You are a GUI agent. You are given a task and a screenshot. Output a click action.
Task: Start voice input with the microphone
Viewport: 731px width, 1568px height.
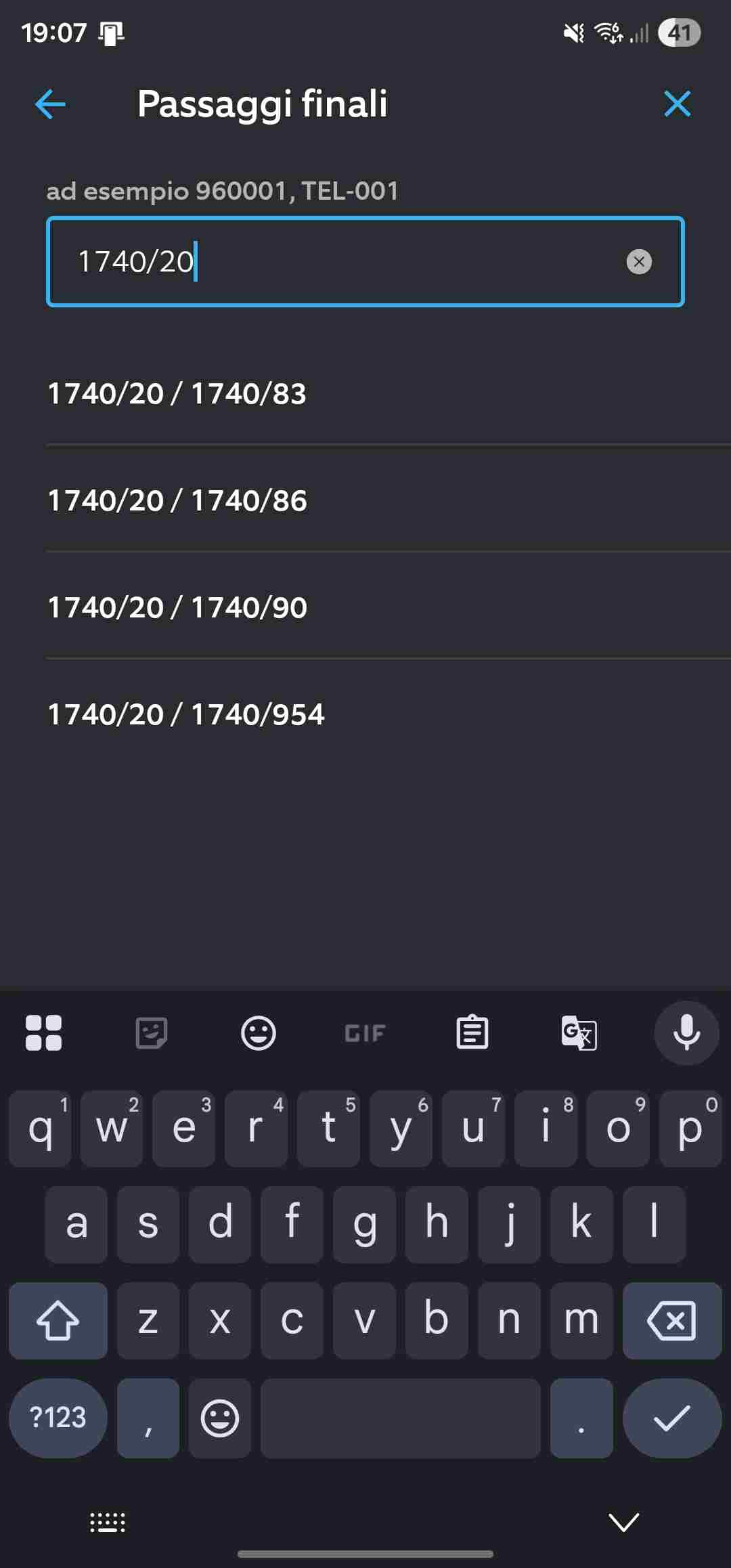[686, 1033]
